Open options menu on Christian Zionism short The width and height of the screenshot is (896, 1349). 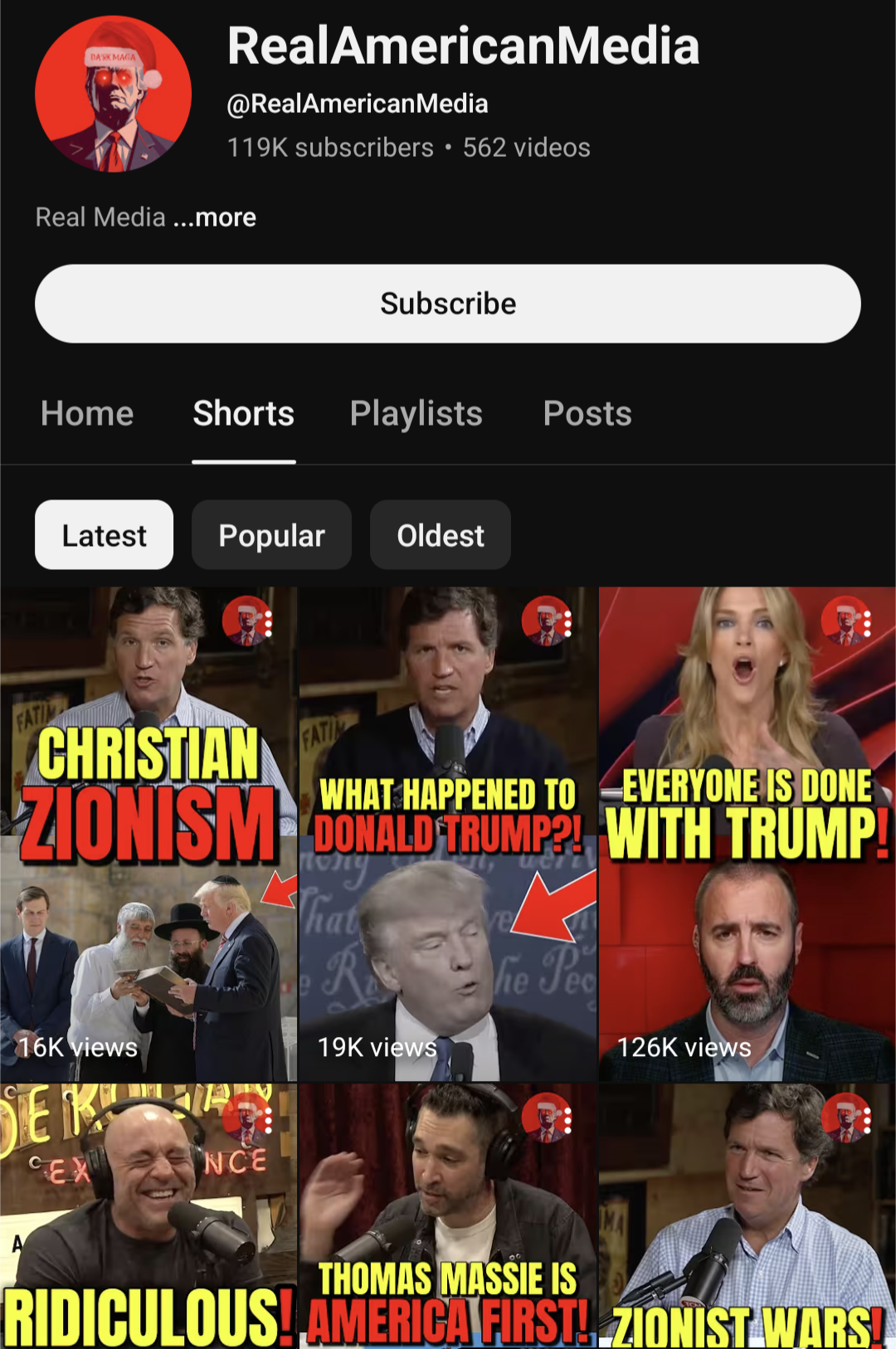click(269, 623)
